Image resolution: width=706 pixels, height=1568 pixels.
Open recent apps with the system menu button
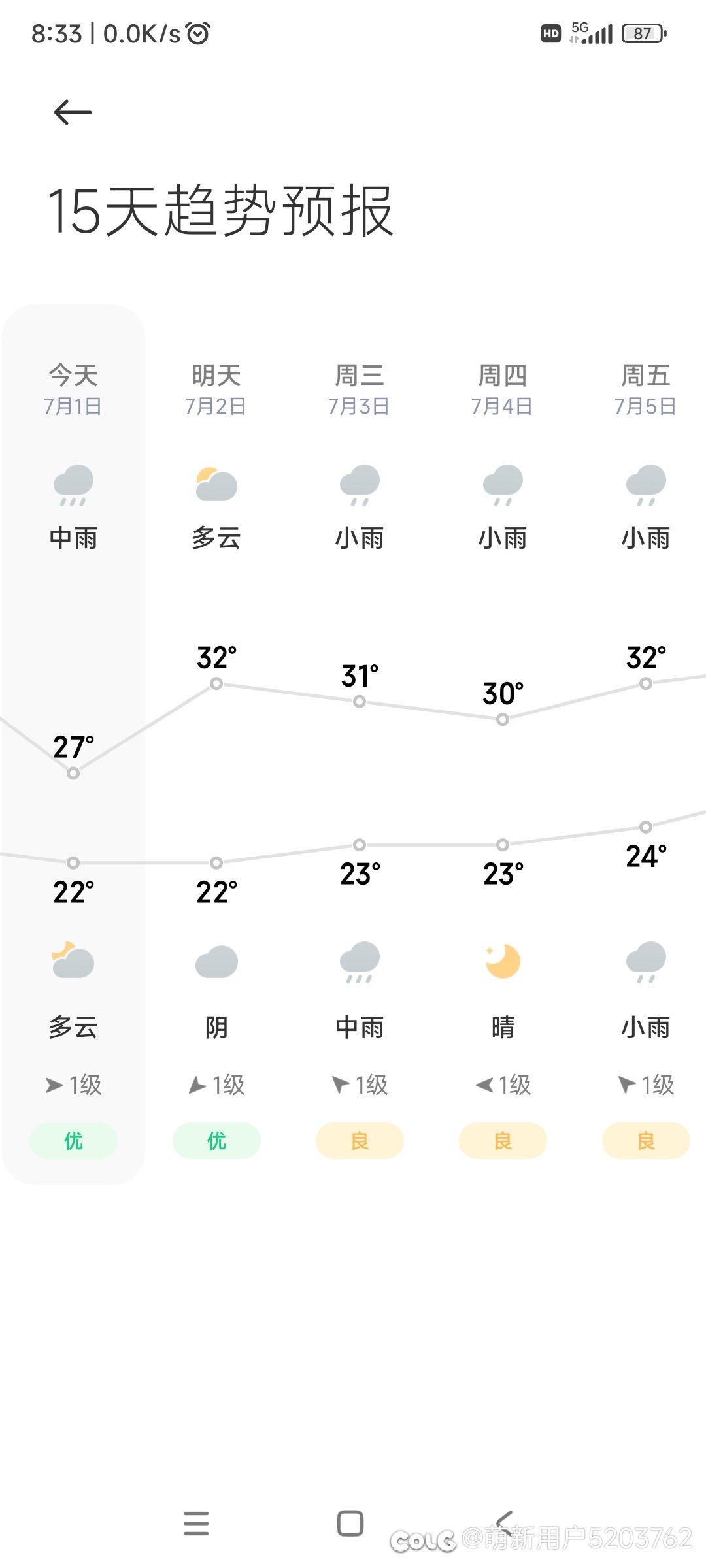click(x=196, y=1523)
